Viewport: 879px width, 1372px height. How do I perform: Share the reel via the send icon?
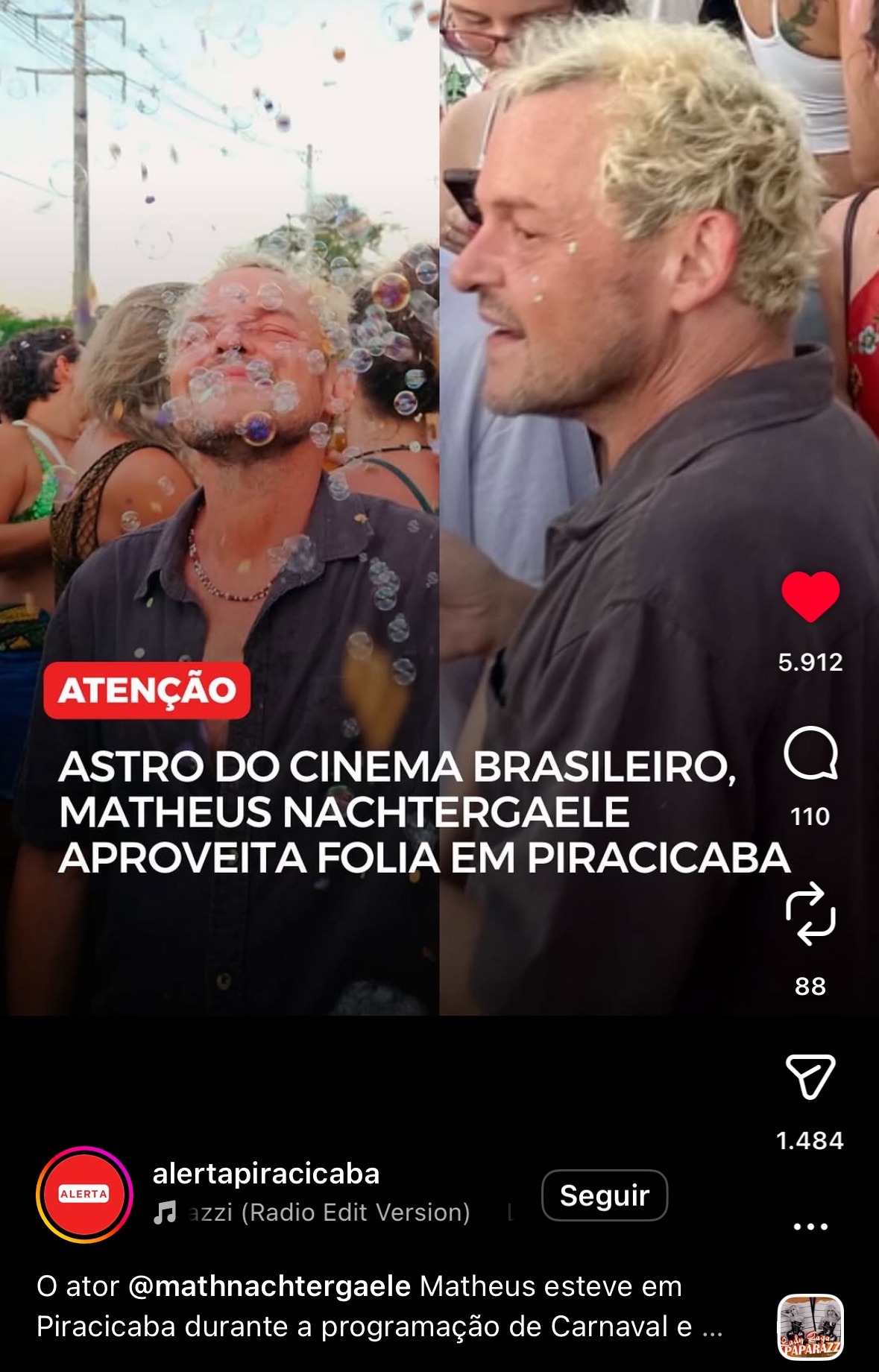click(x=810, y=1077)
